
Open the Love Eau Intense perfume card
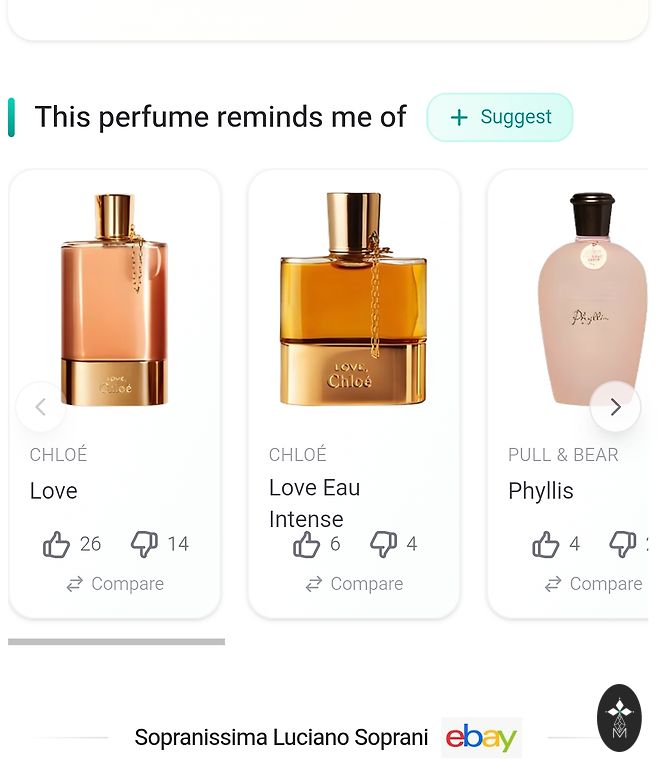tap(353, 300)
